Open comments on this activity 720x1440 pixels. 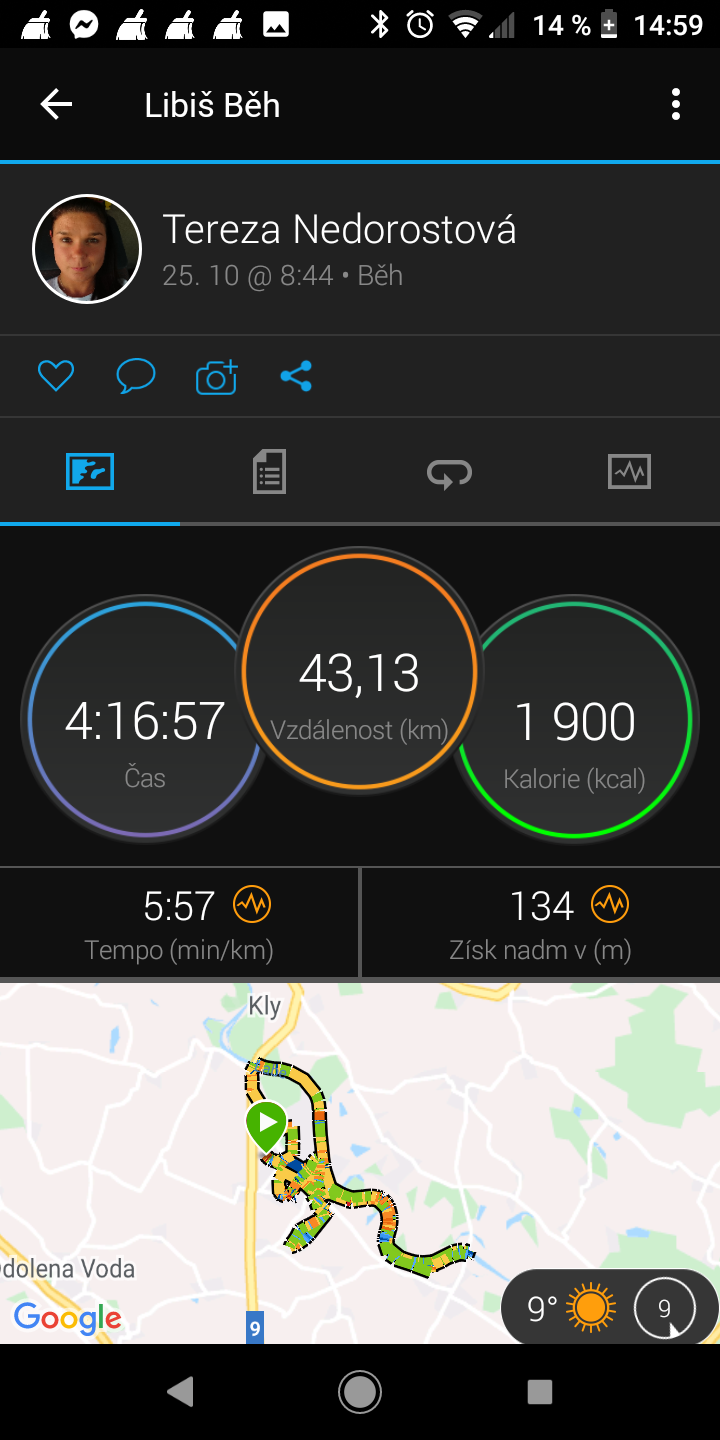pyautogui.click(x=135, y=376)
